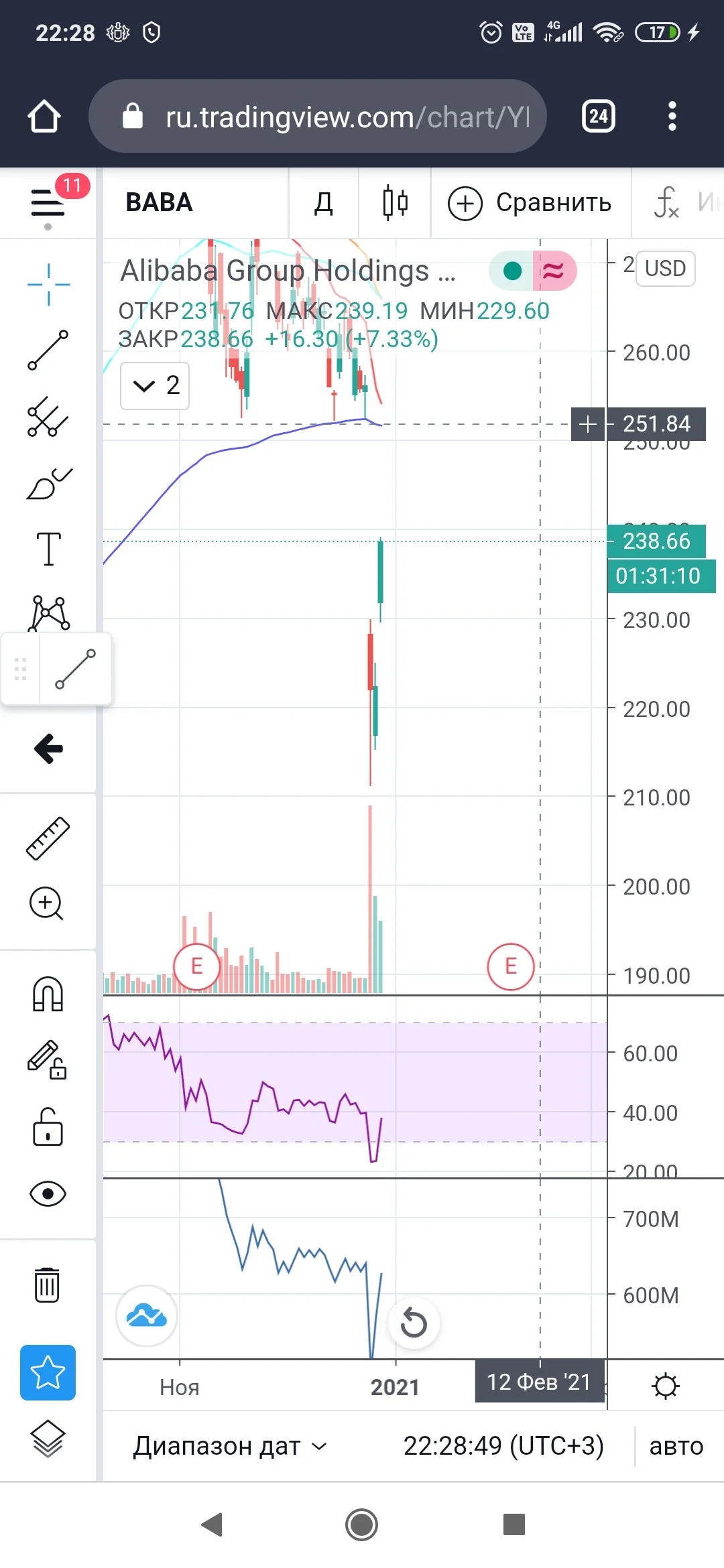
Task: Delete drawings with the trash icon
Action: coord(47,1285)
